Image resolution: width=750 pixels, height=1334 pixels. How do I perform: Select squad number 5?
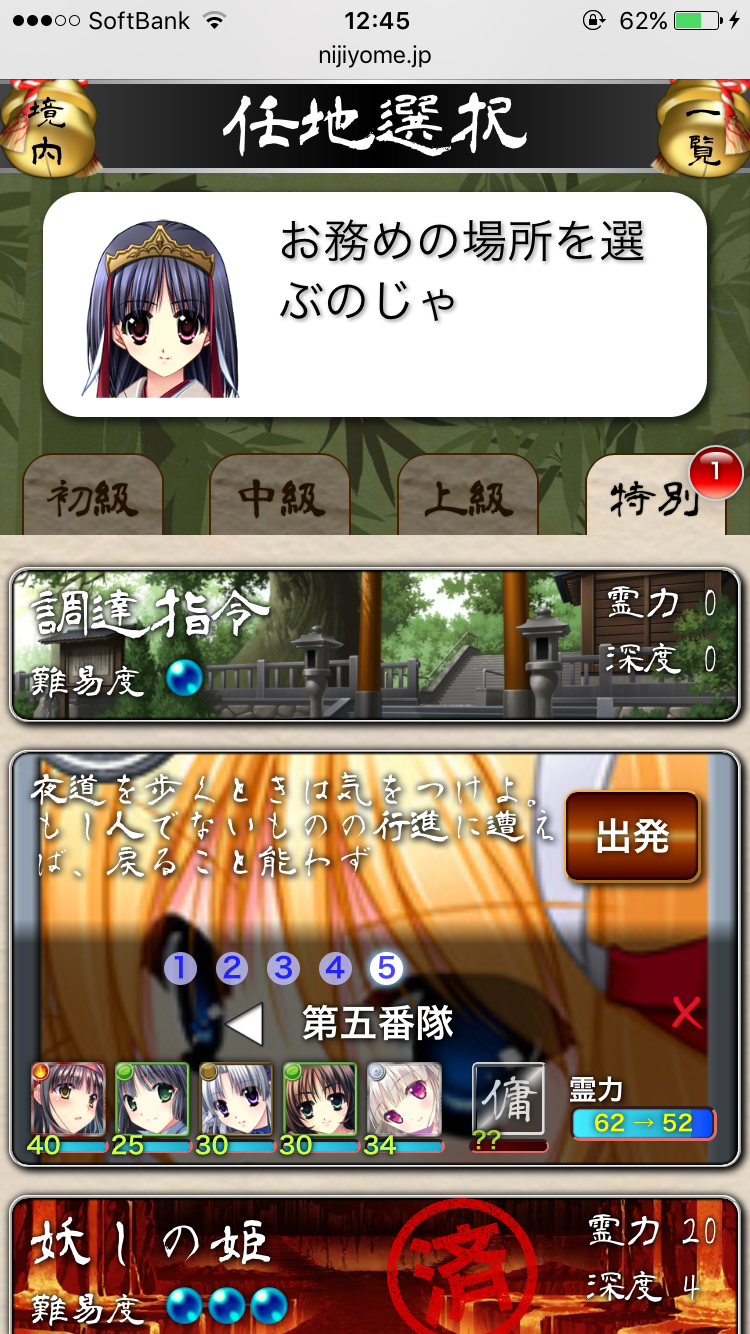tap(387, 968)
